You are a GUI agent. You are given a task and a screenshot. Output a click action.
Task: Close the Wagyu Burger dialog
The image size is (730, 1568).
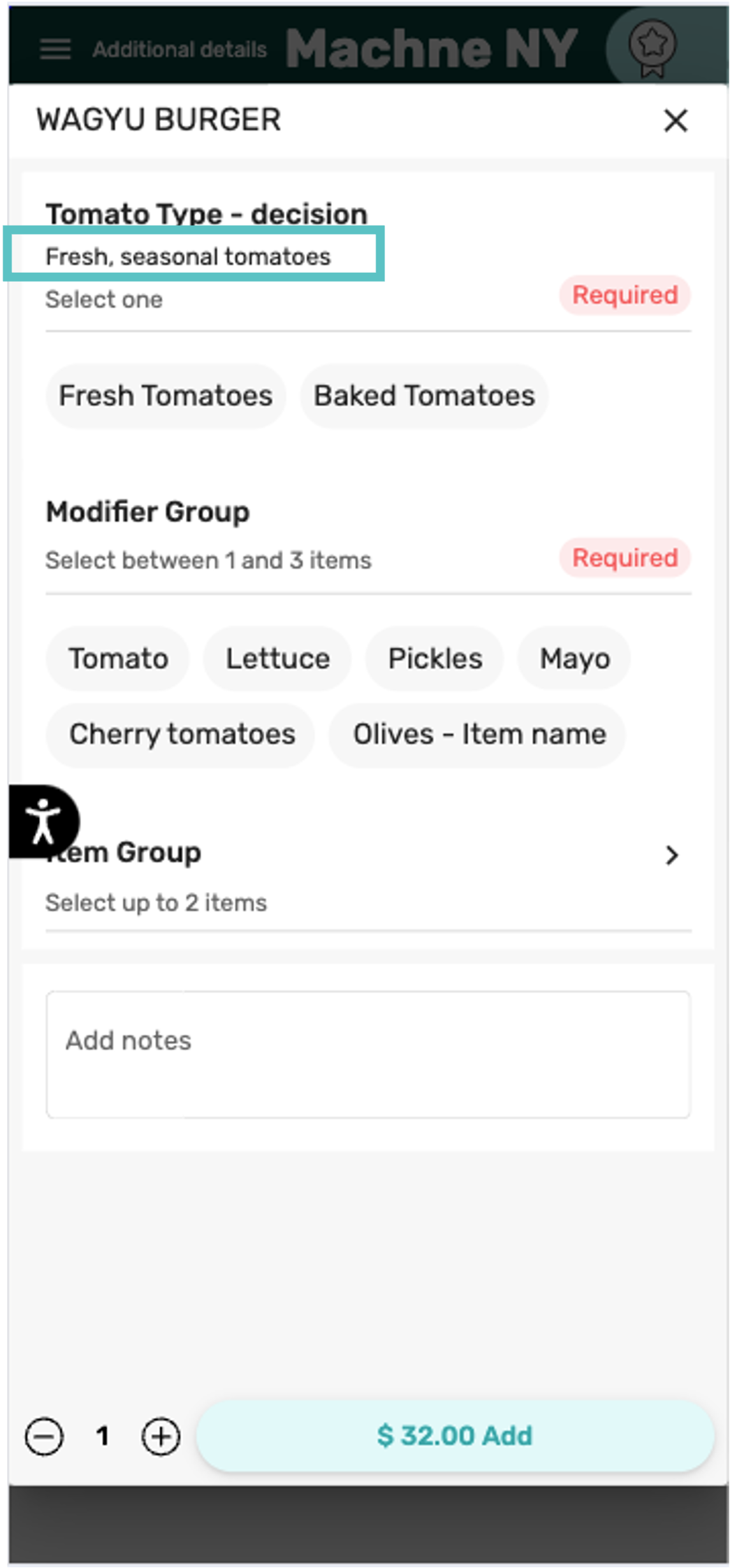coord(675,120)
